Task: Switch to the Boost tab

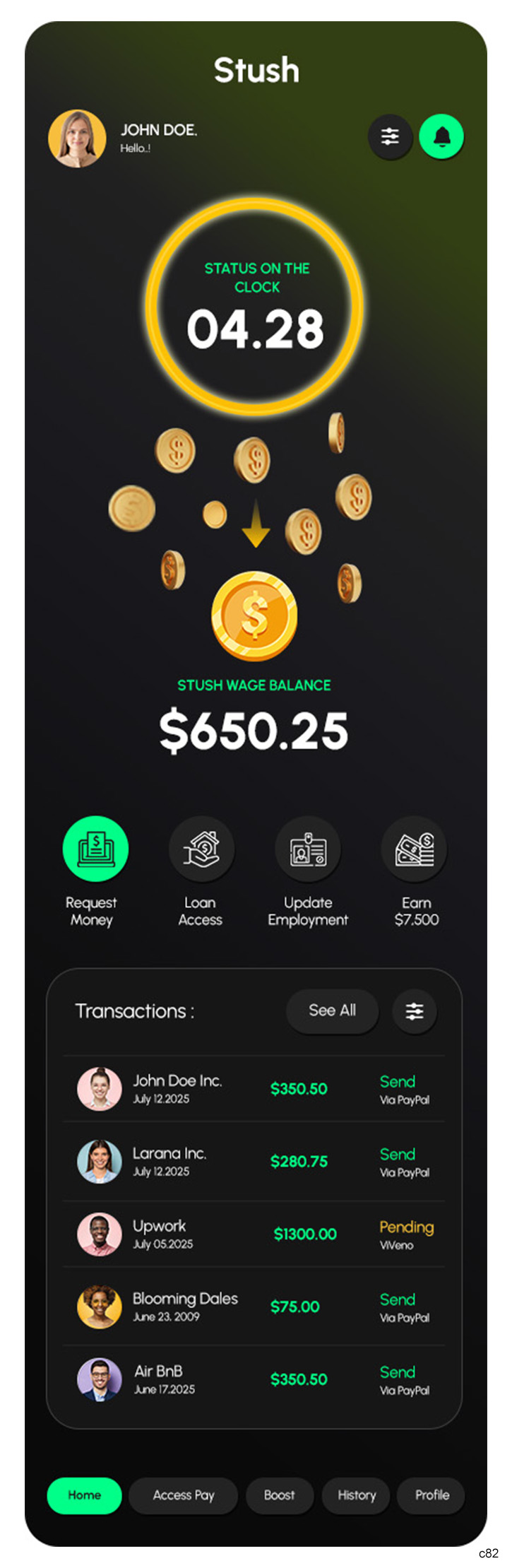Action: pyautogui.click(x=280, y=1495)
